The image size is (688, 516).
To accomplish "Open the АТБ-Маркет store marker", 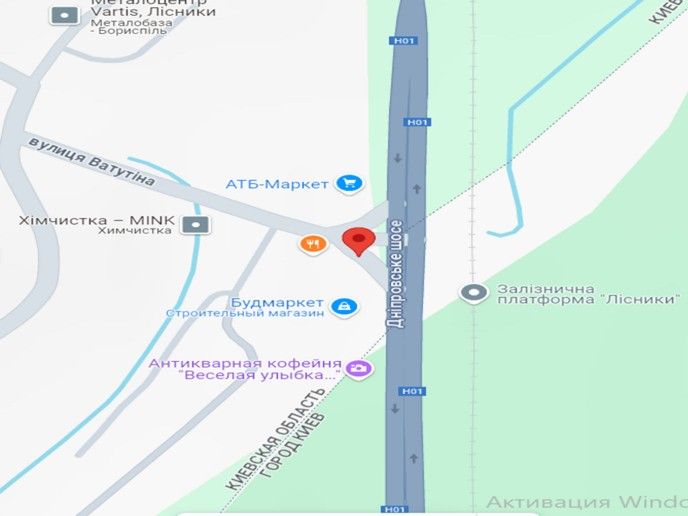I will pyautogui.click(x=349, y=184).
